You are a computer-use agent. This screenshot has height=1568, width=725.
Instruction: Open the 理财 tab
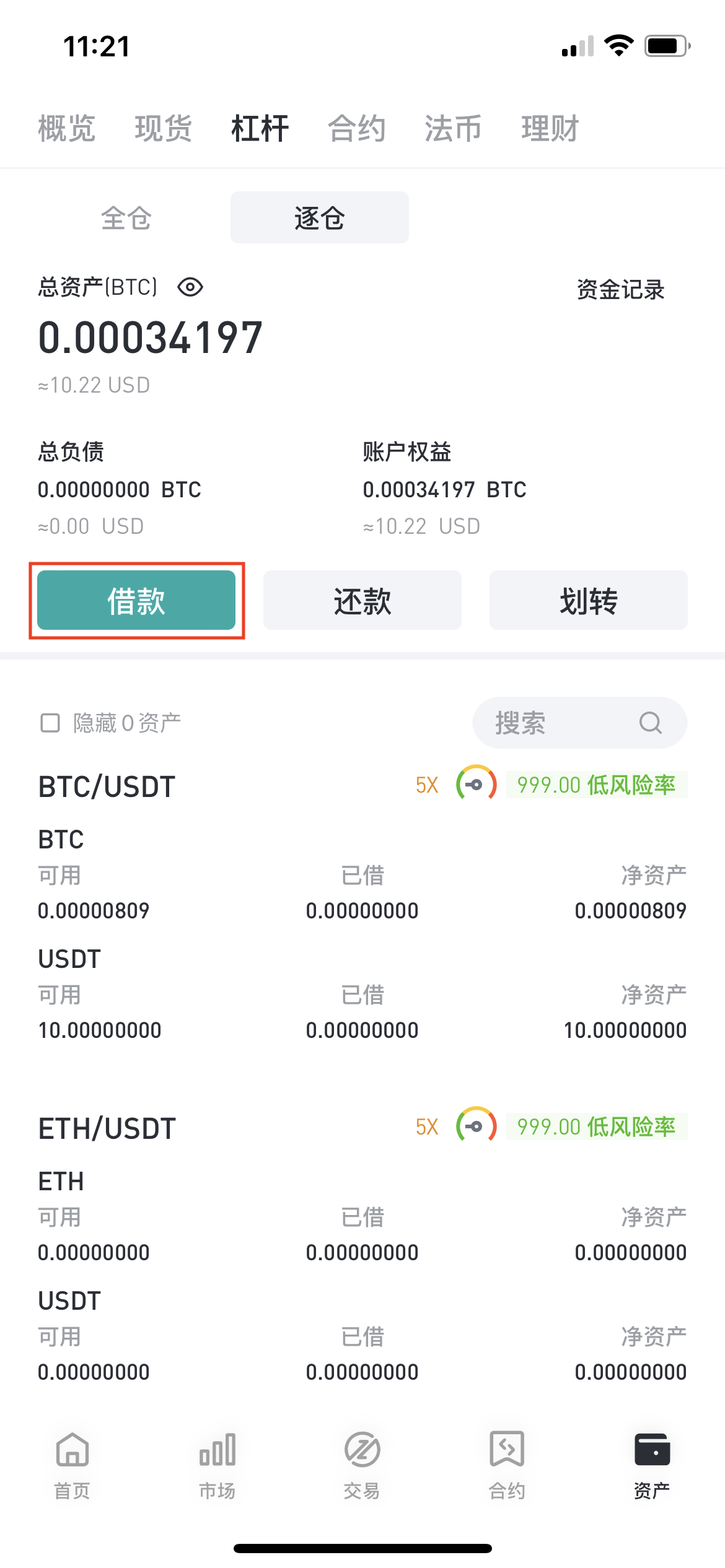pos(550,129)
